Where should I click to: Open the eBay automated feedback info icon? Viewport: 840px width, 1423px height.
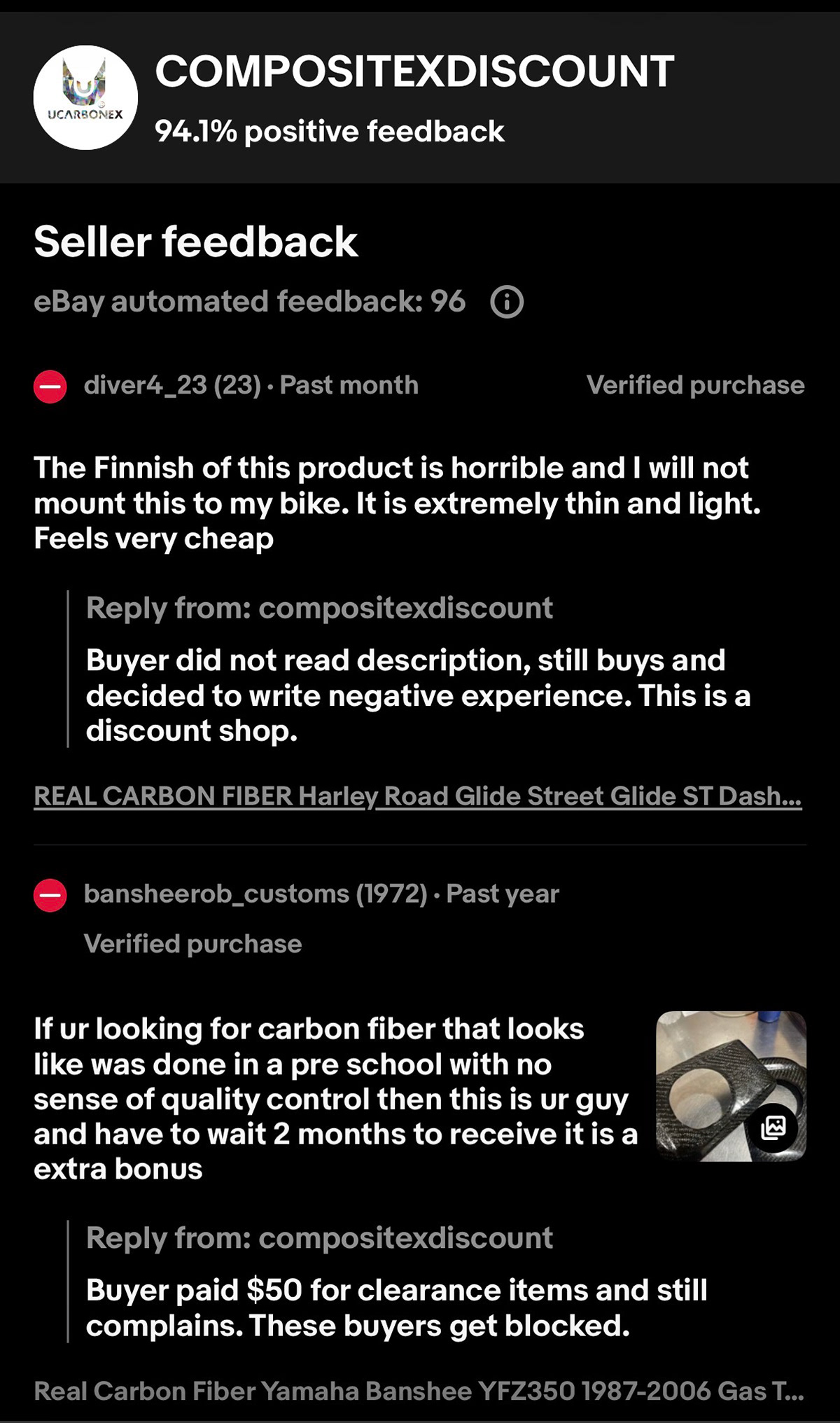pyautogui.click(x=507, y=302)
